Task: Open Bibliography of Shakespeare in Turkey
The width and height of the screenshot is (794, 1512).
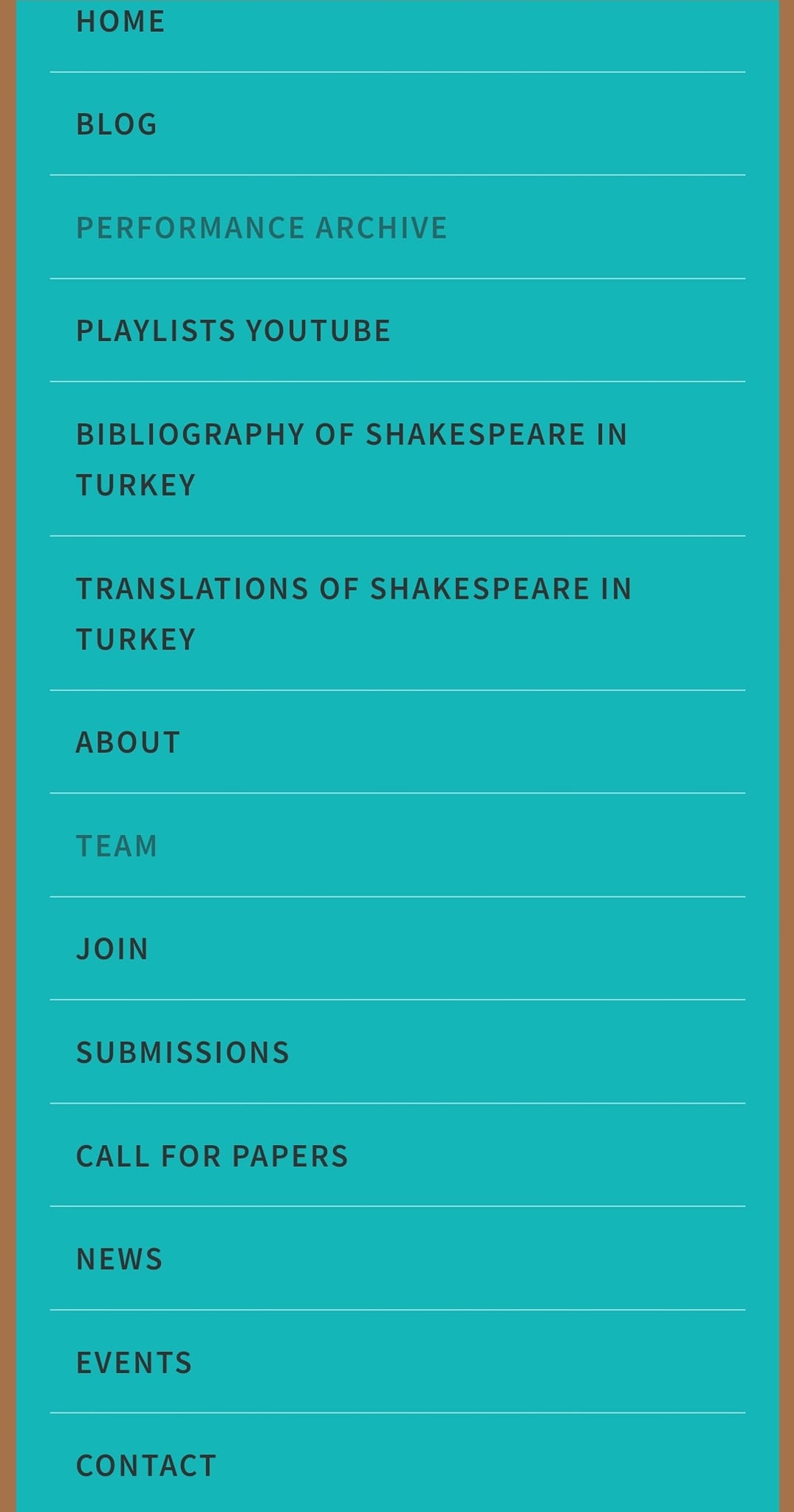Action: tap(352, 458)
